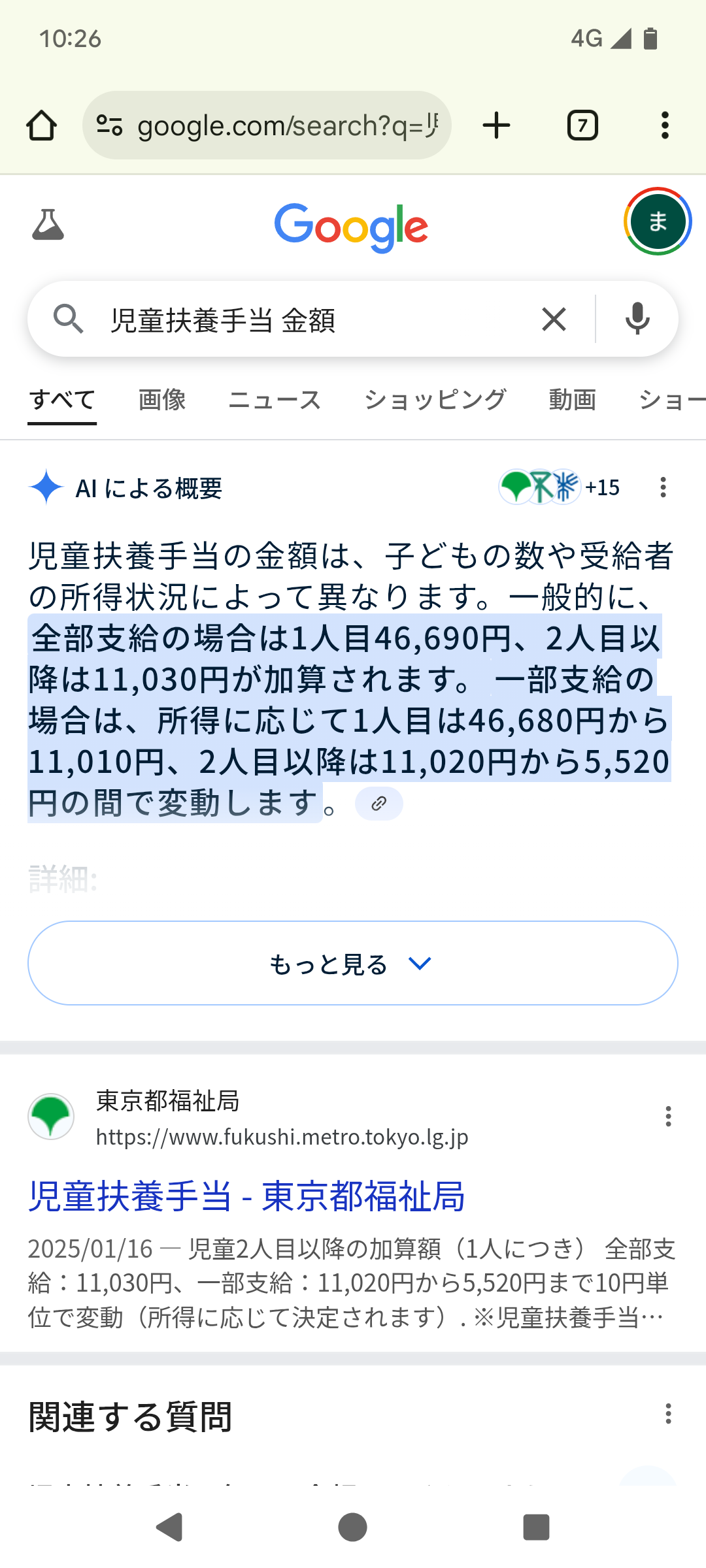Open AI overview more options menu
The height and width of the screenshot is (1568, 706).
tap(663, 487)
